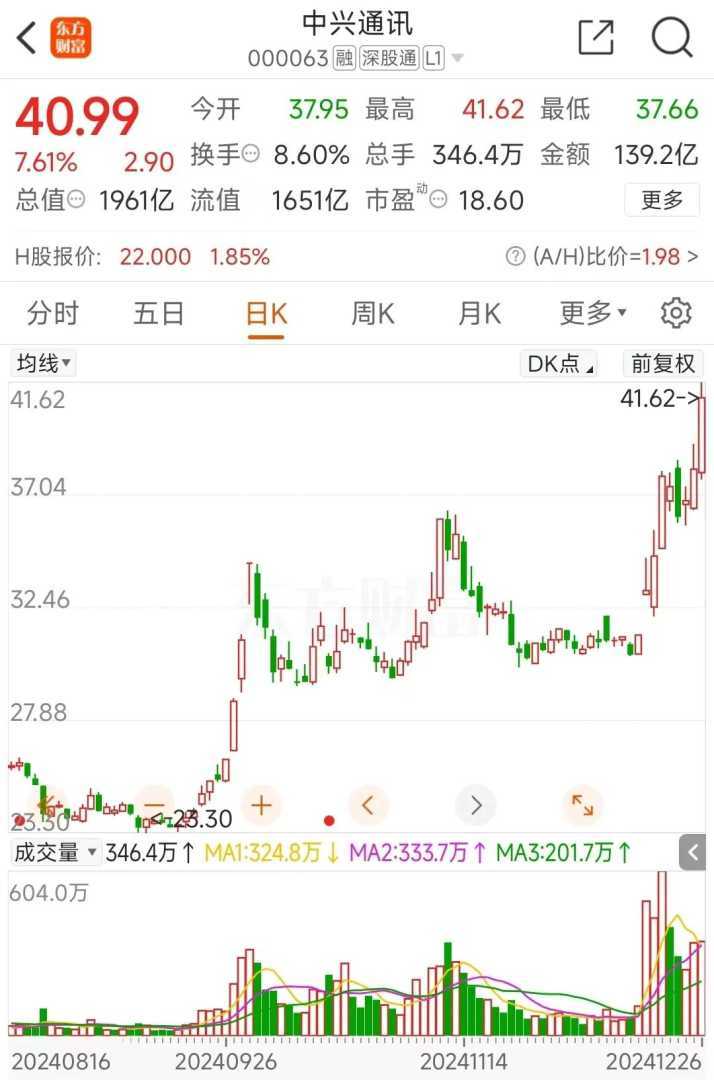Move chart to earlier candles
This screenshot has height=1080, width=714.
click(368, 804)
